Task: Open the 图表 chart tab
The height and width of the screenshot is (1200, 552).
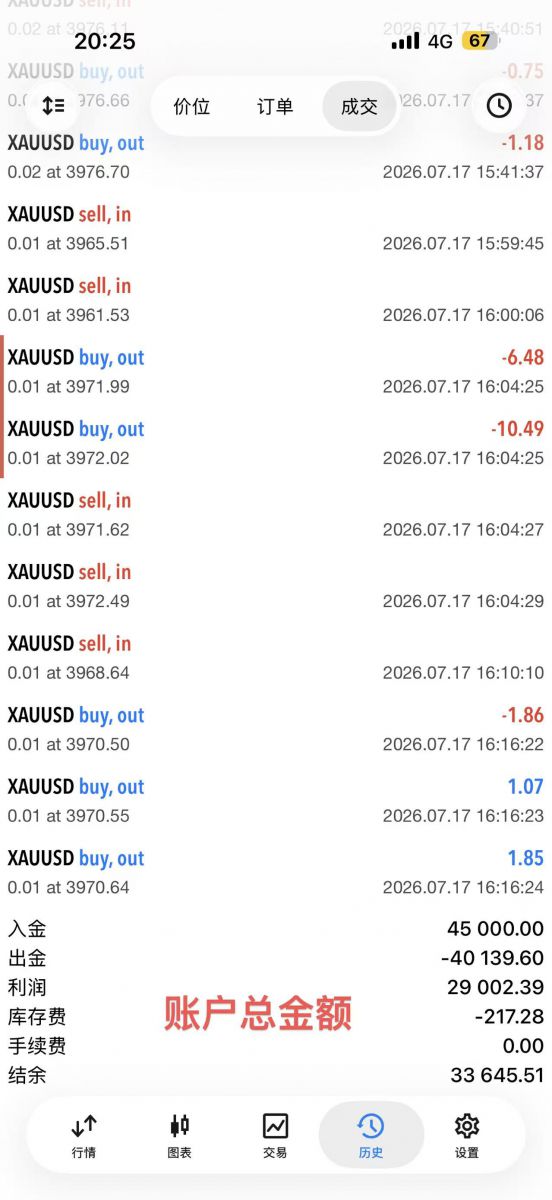Action: tap(180, 1136)
